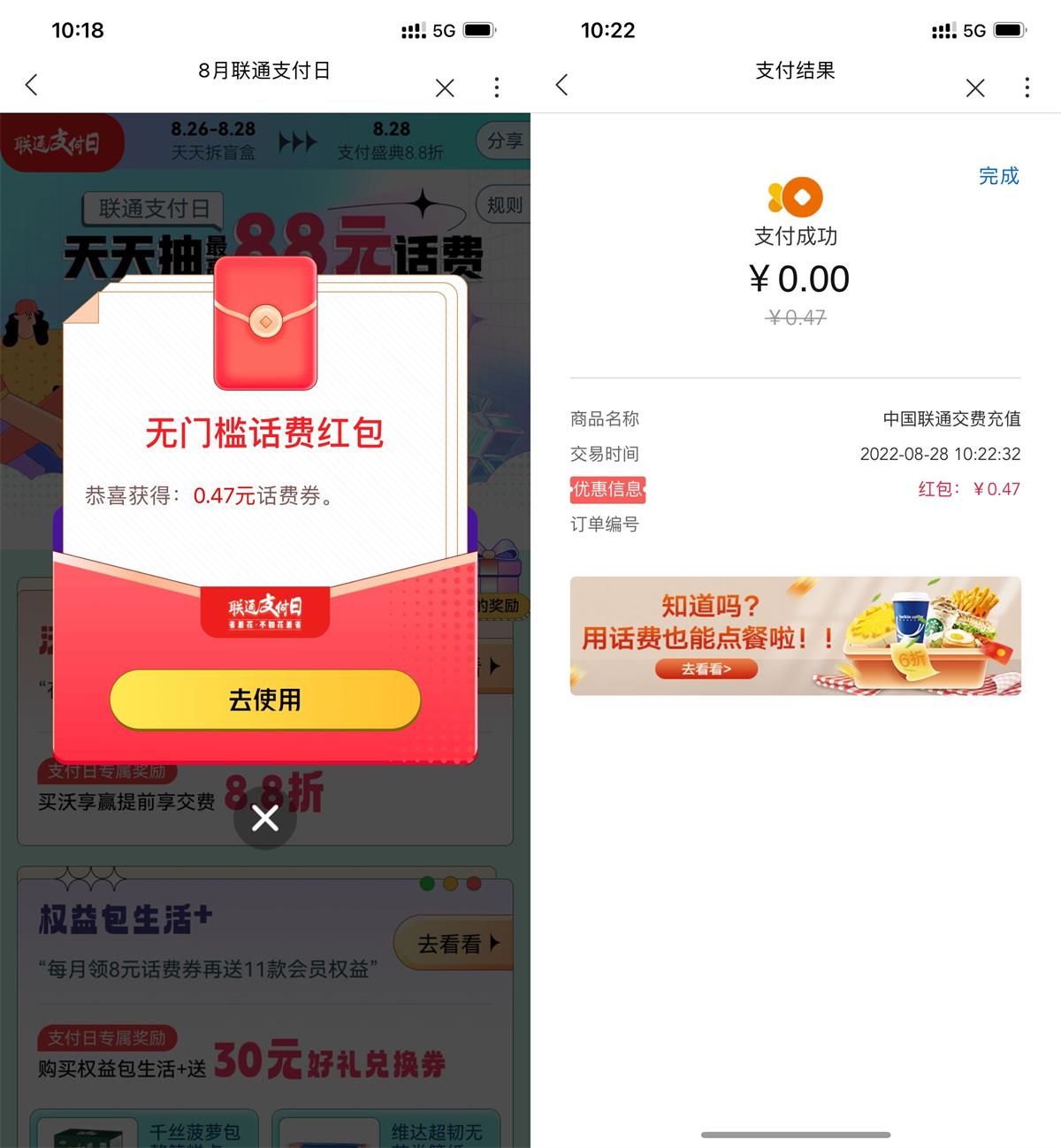Image resolution: width=1061 pixels, height=1148 pixels.
Task: Open overflow menu on 8月联通支付日 page
Action: (496, 87)
